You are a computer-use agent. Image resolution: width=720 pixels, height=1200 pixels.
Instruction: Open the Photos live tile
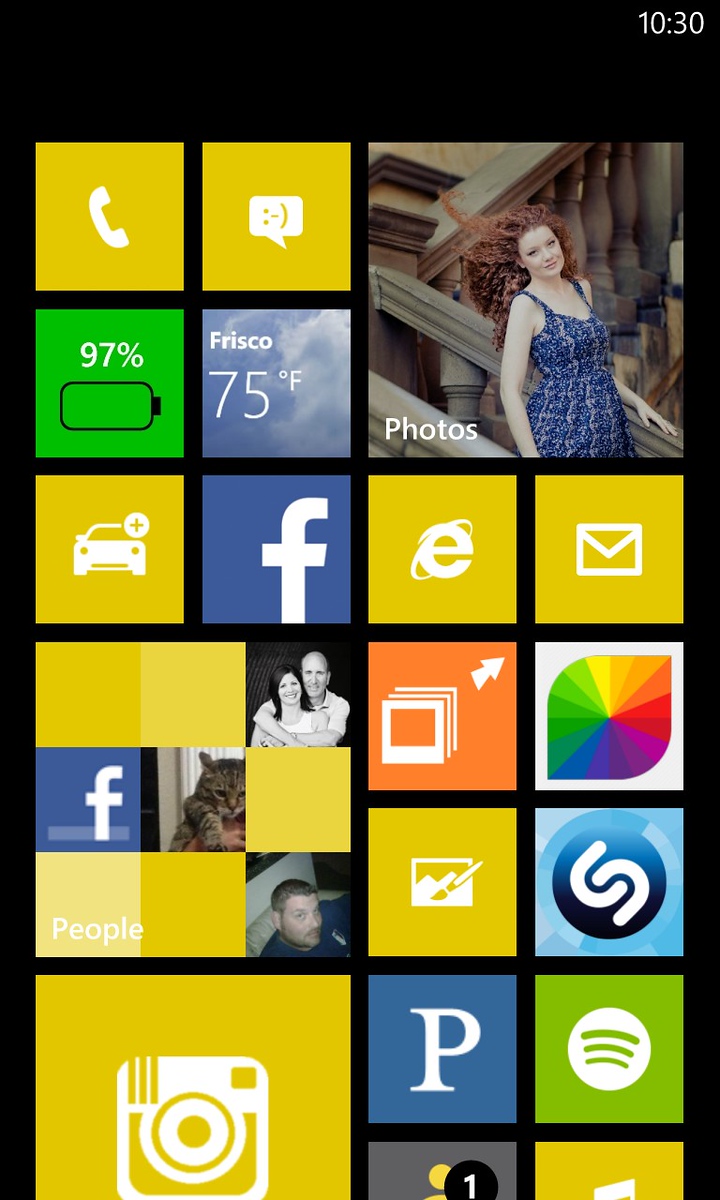click(525, 300)
